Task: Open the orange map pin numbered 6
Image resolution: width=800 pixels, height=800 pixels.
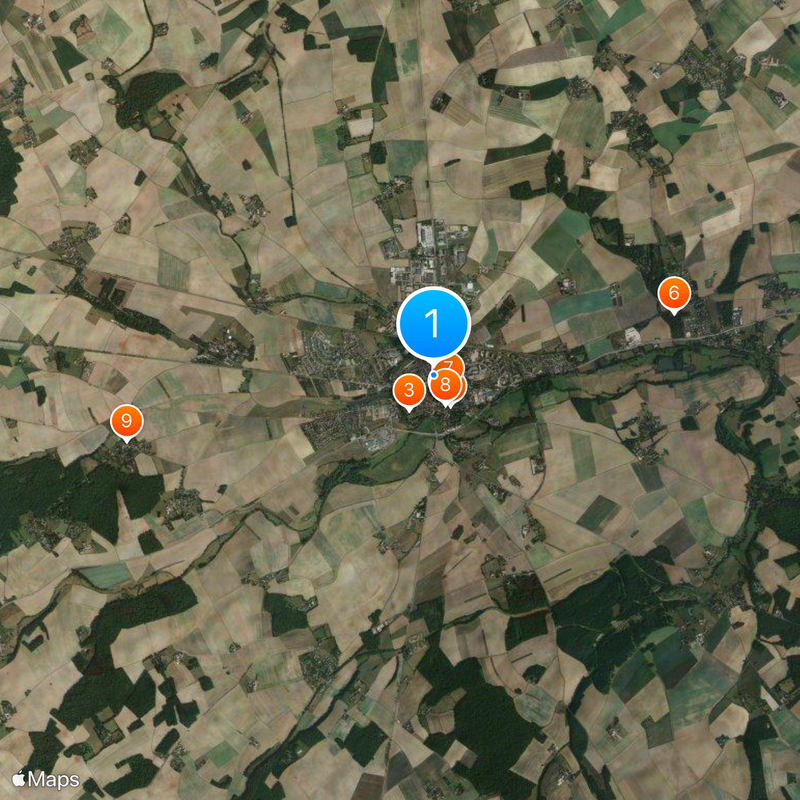Action: click(673, 293)
